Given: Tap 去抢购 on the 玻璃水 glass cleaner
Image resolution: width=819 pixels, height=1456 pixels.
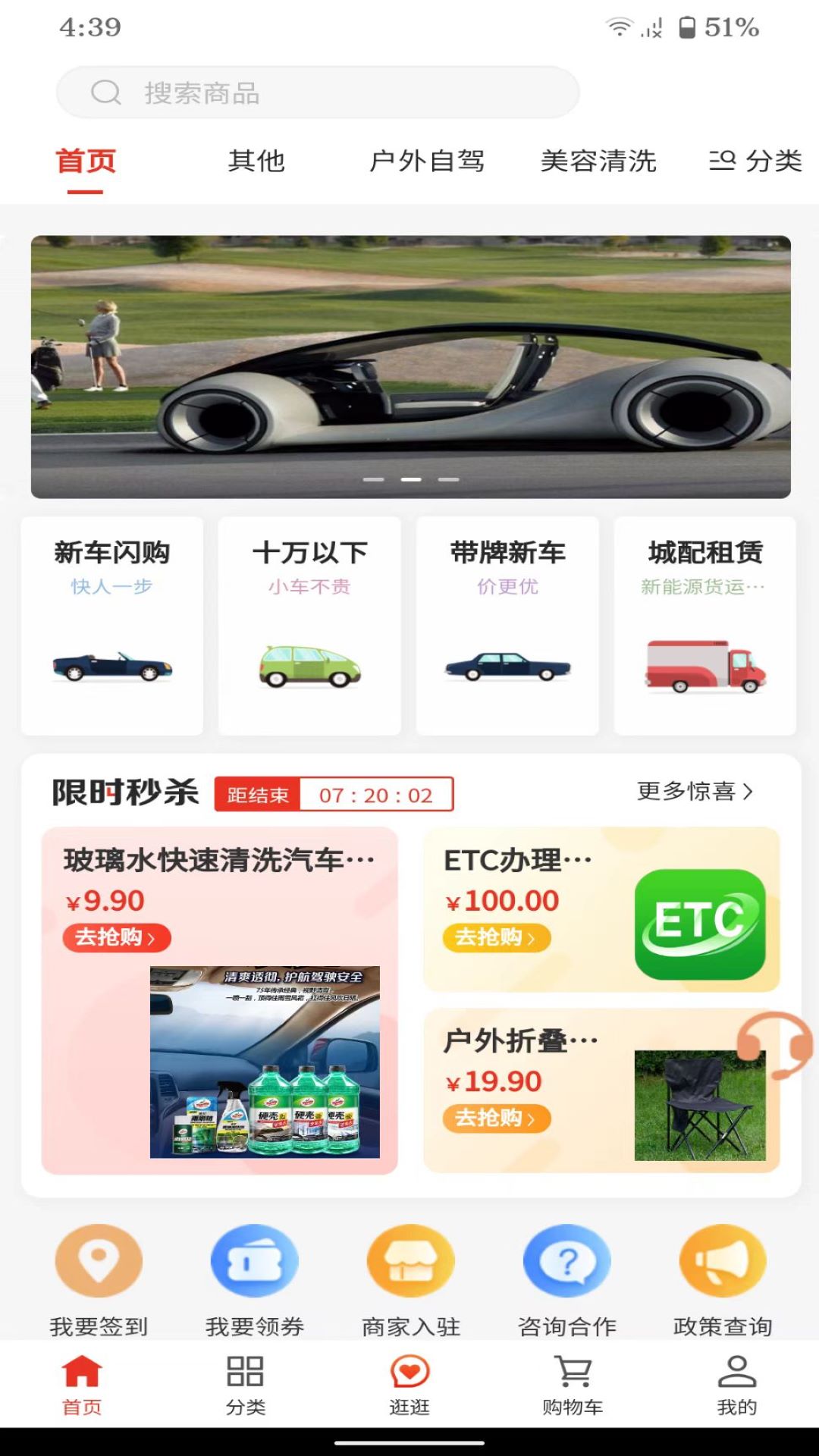Looking at the screenshot, I should pyautogui.click(x=116, y=937).
